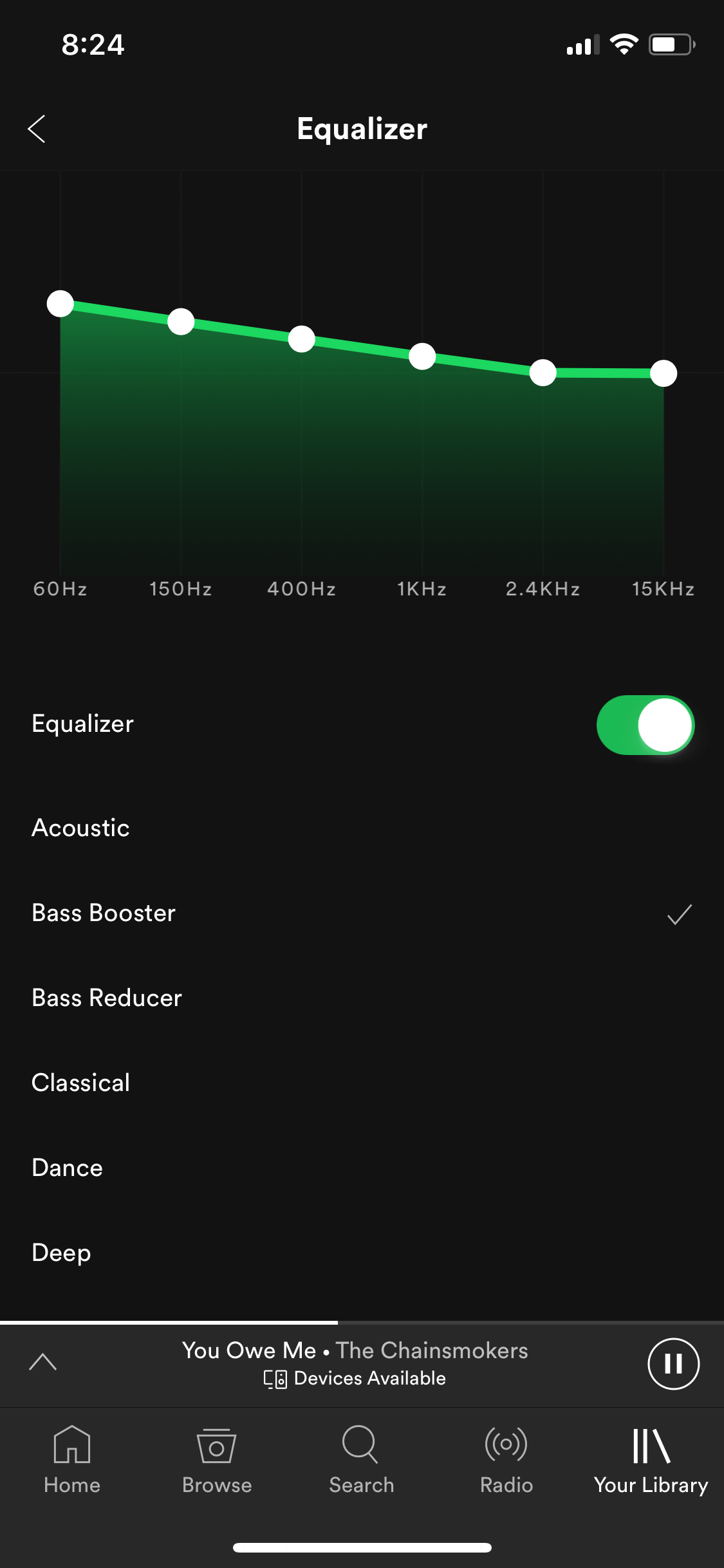Image resolution: width=724 pixels, height=1568 pixels.
Task: Choose the Bass Booster preset
Action: click(x=362, y=913)
